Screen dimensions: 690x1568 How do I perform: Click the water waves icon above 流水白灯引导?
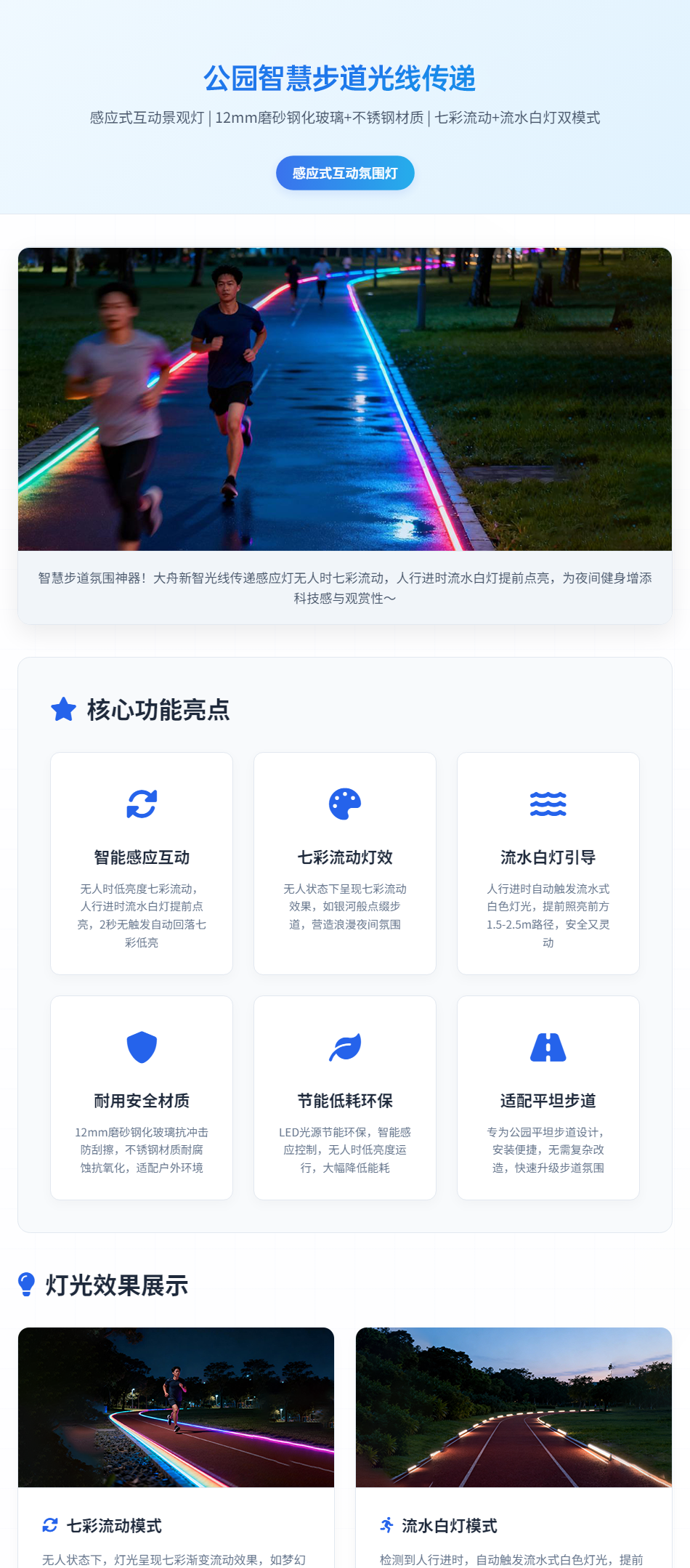pos(548,804)
